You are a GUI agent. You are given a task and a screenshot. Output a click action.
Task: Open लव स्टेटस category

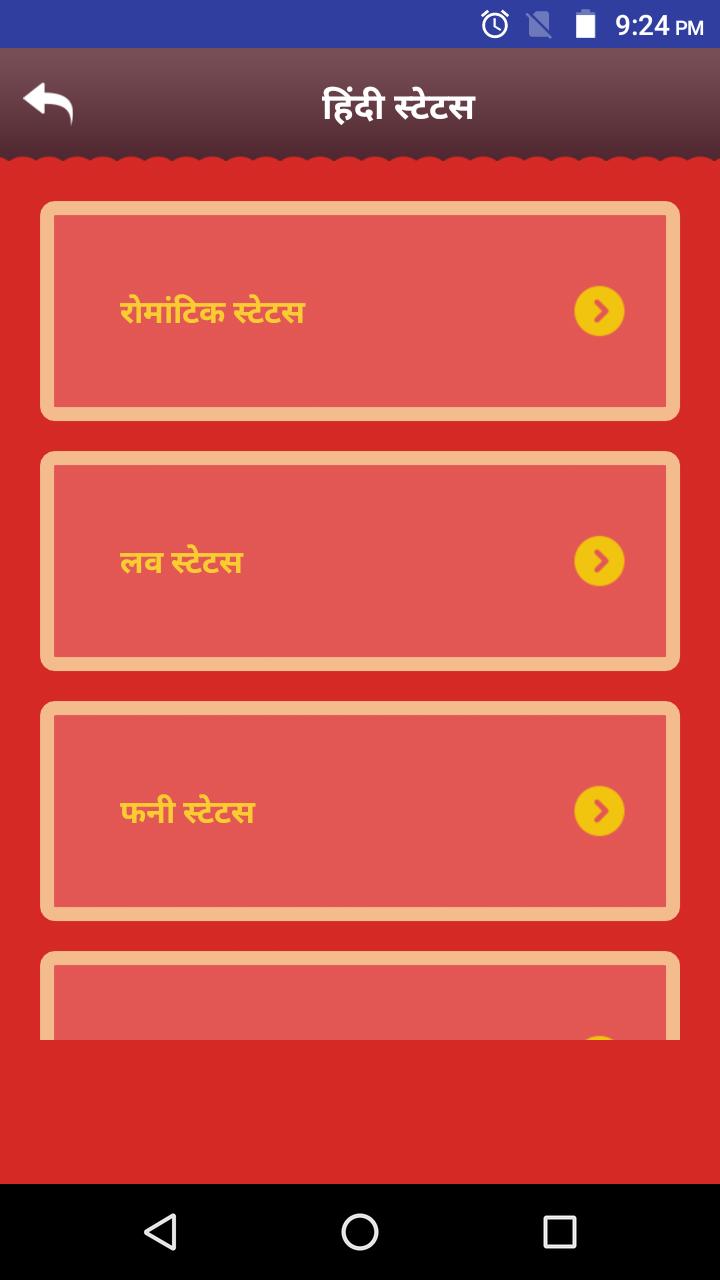point(360,561)
